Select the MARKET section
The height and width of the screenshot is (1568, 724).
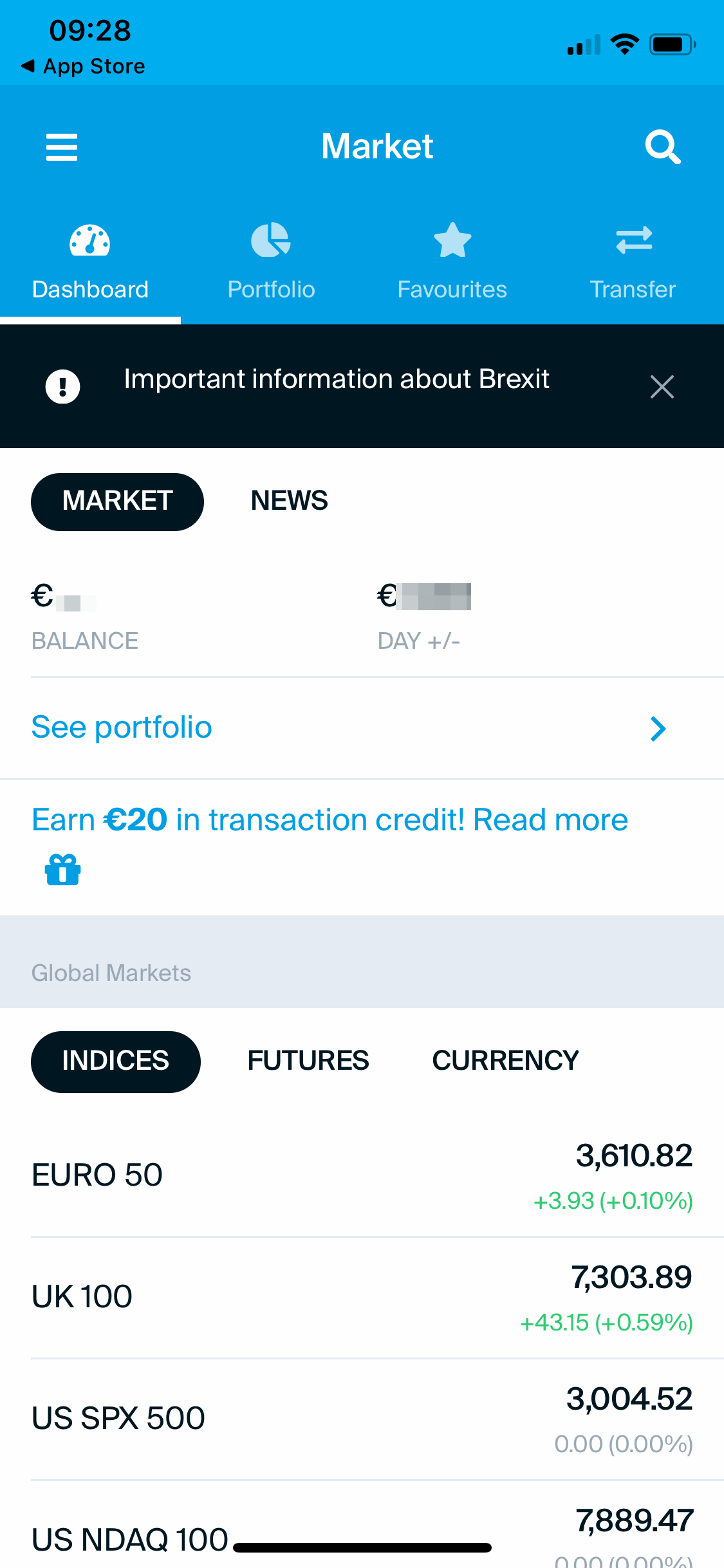click(117, 501)
